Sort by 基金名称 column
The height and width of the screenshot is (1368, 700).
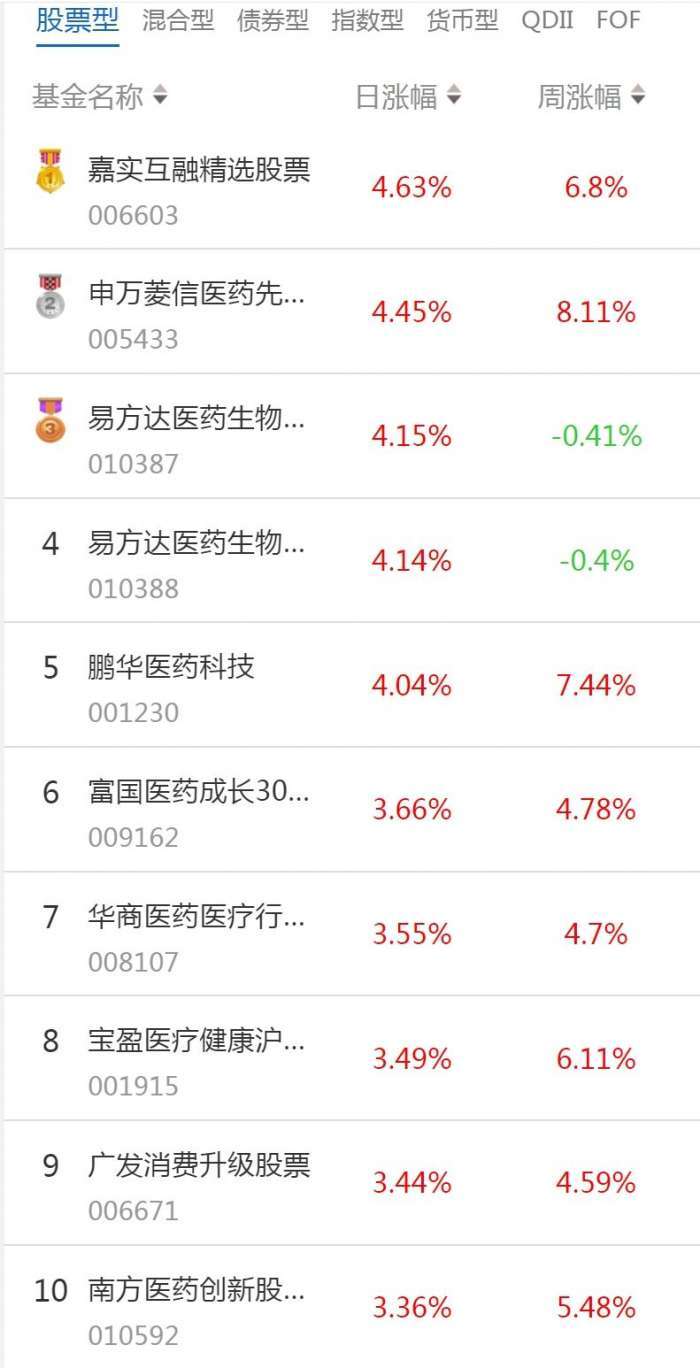coord(100,97)
